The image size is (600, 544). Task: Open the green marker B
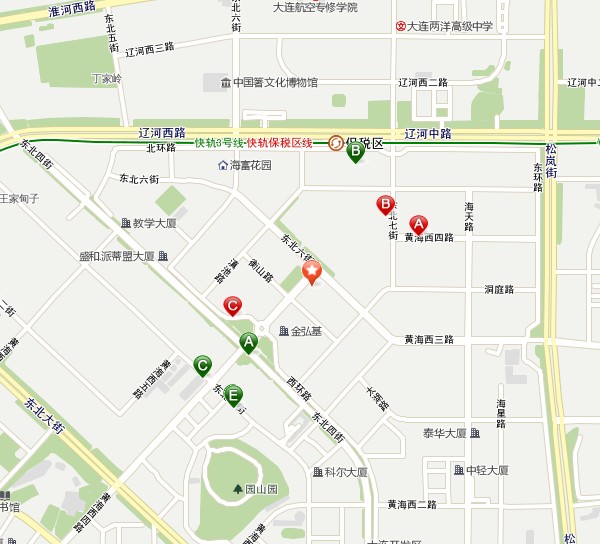355,152
